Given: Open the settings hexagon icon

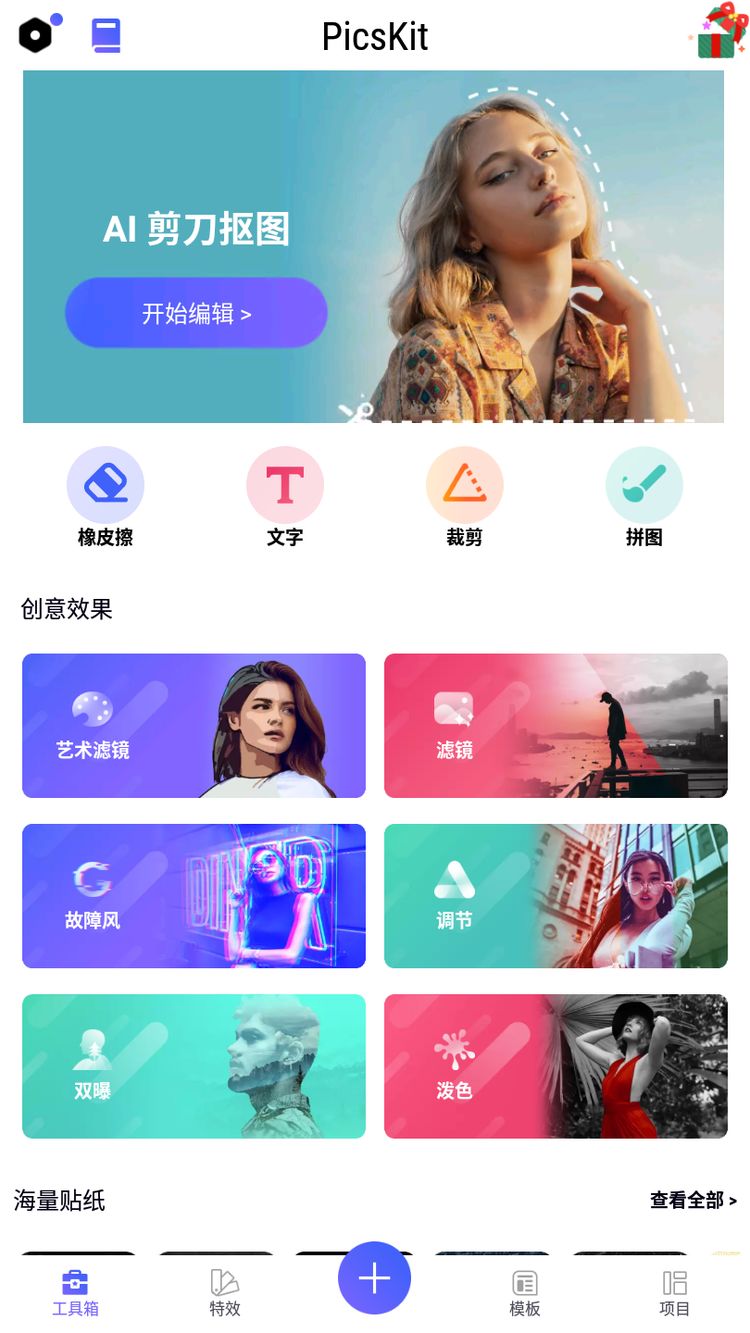Looking at the screenshot, I should [37, 36].
